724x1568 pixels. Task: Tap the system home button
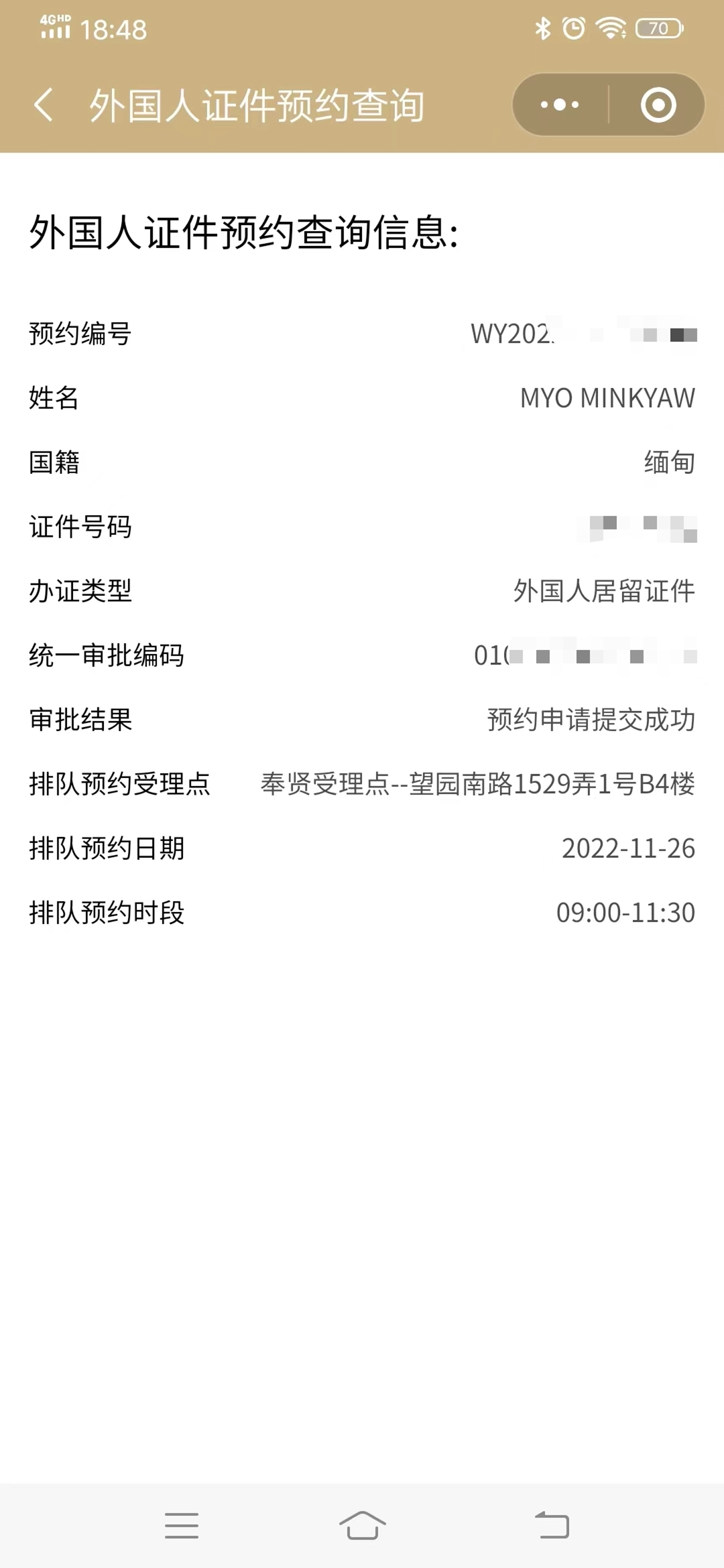tap(362, 1525)
